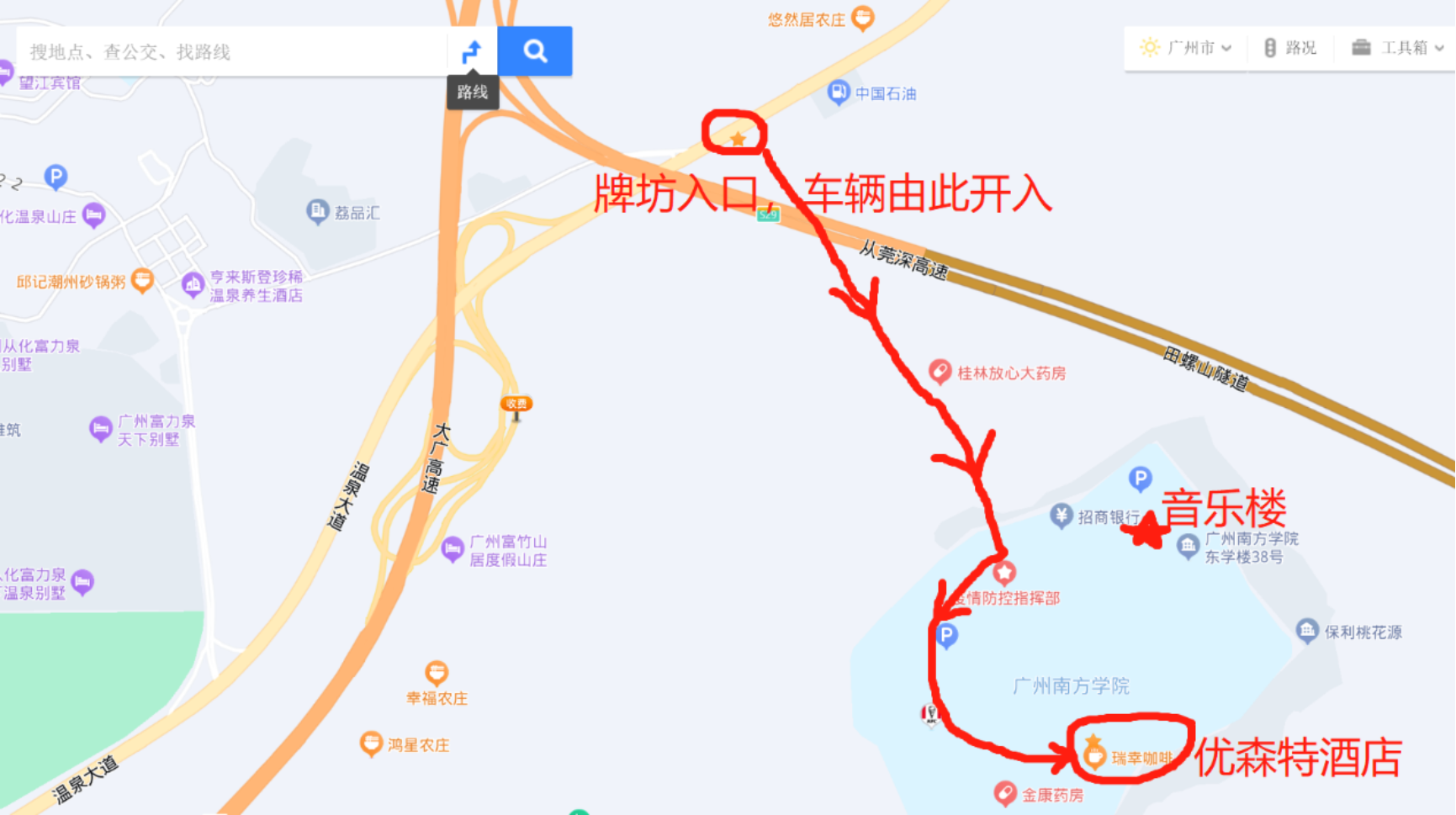Open the 工具箱 toolbox menu
1456x815 pixels.
[1397, 48]
